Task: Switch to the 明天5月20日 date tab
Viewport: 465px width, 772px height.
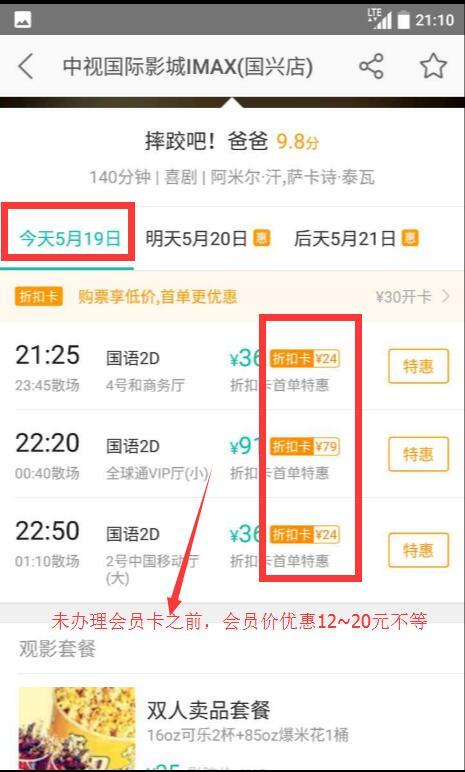Action: pyautogui.click(x=207, y=239)
